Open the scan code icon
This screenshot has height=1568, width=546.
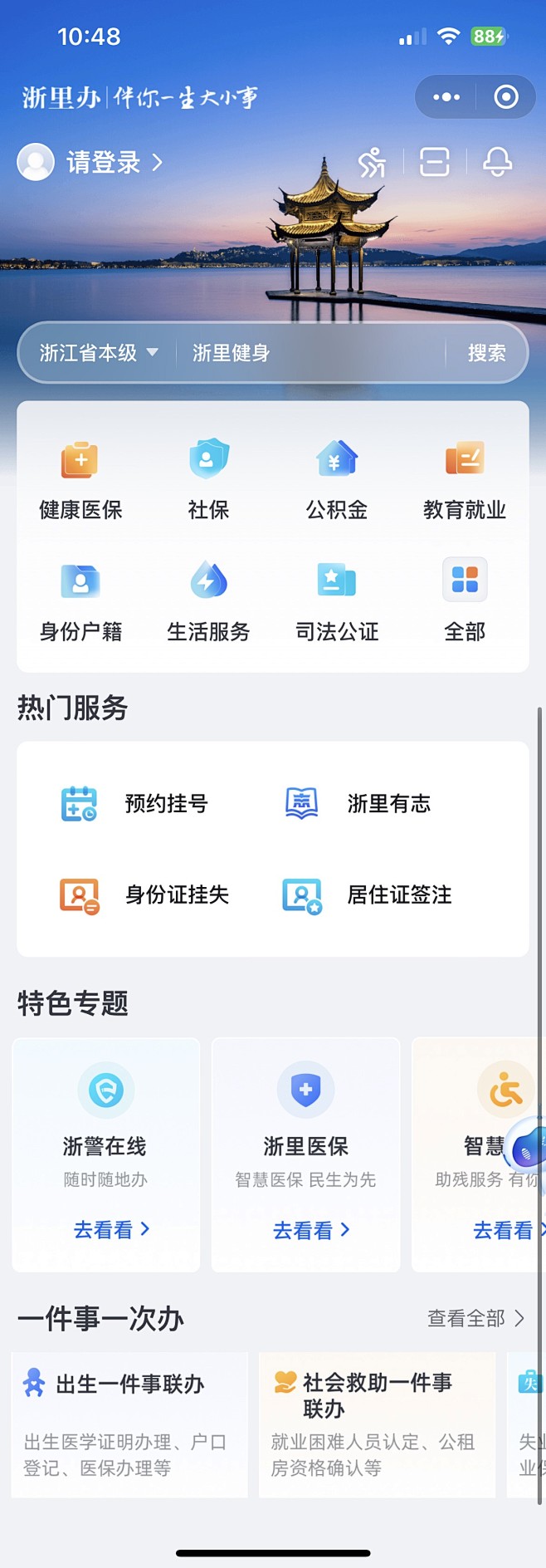(x=434, y=162)
